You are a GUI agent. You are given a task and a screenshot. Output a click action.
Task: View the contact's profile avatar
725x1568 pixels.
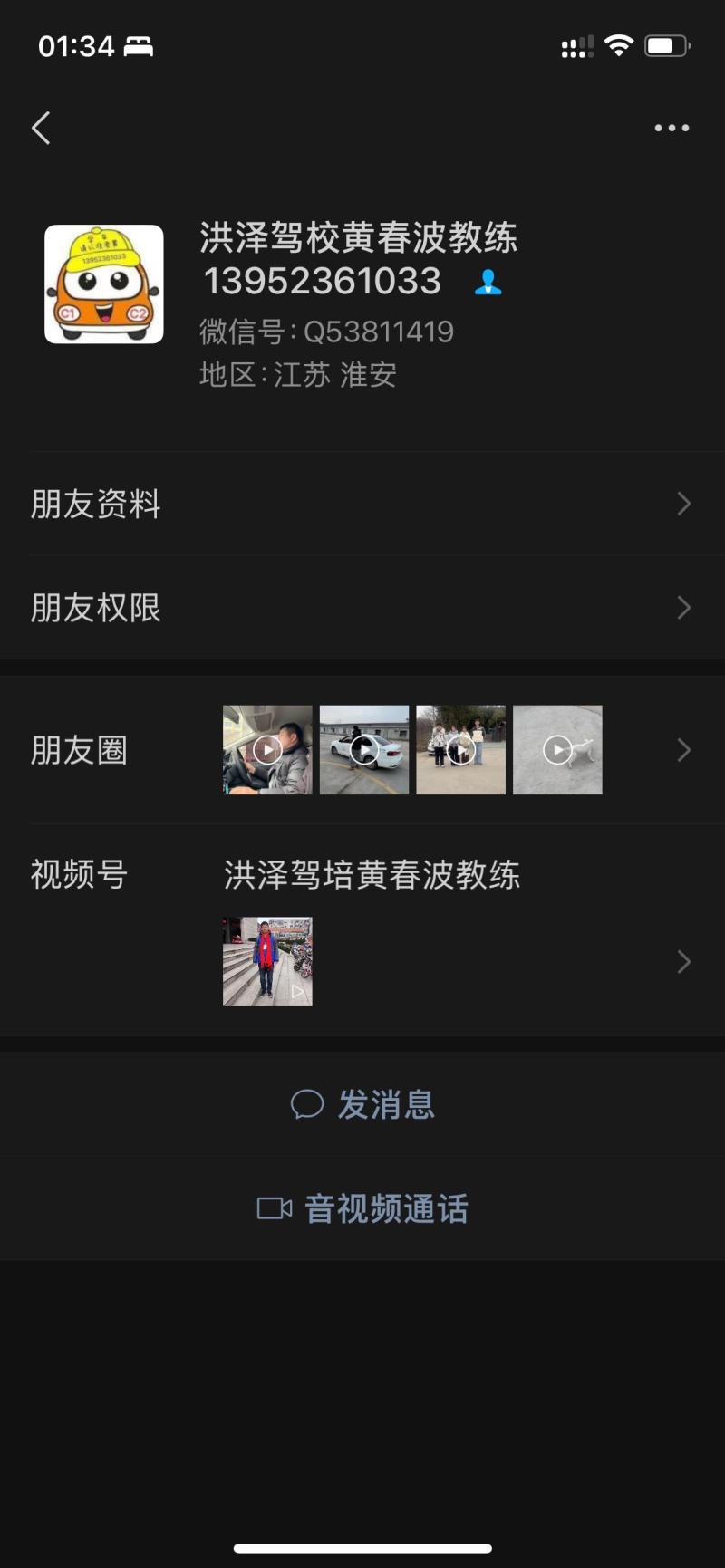pyautogui.click(x=104, y=284)
